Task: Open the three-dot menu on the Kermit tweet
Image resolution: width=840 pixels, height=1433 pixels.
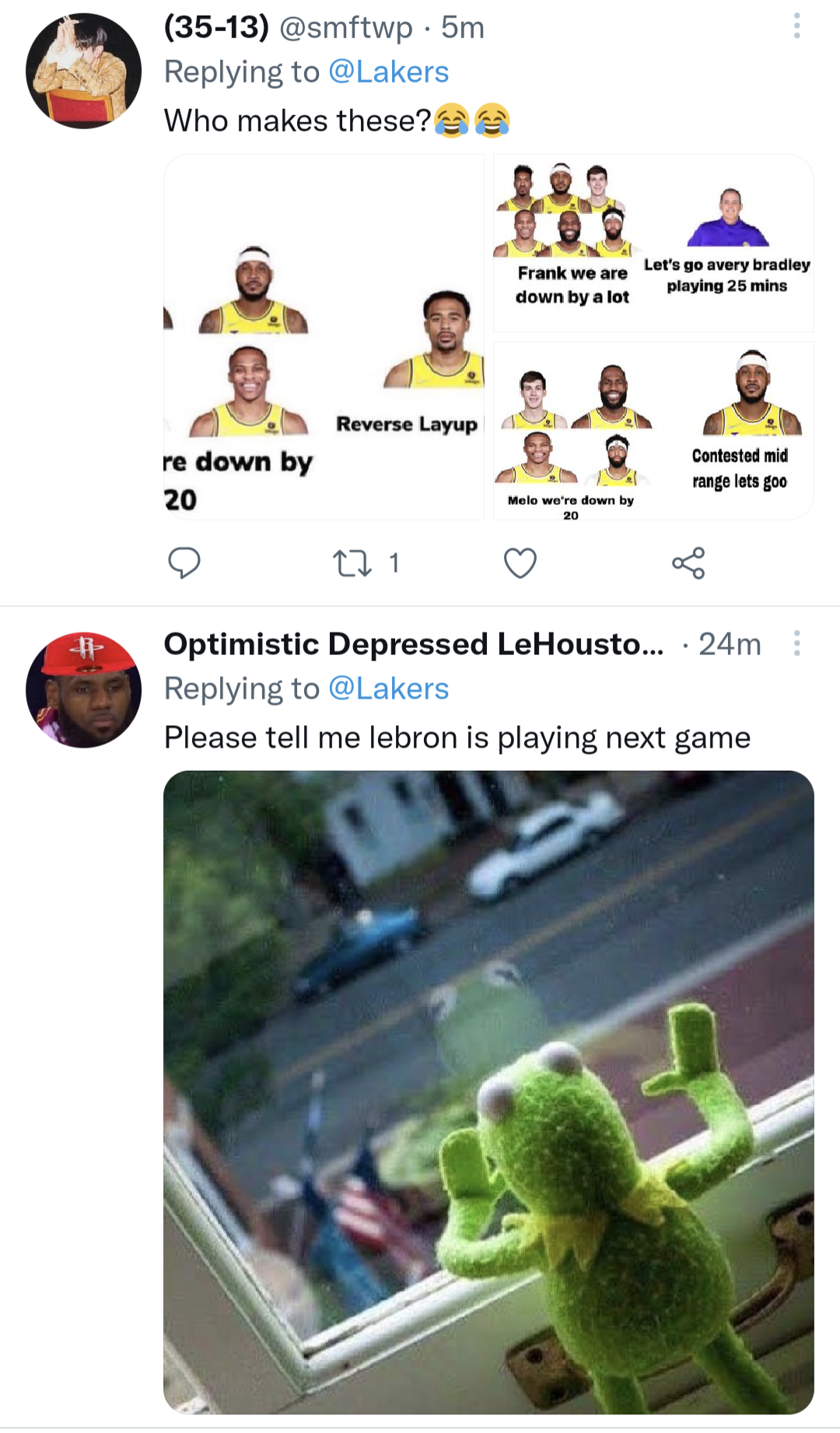Action: point(796,643)
